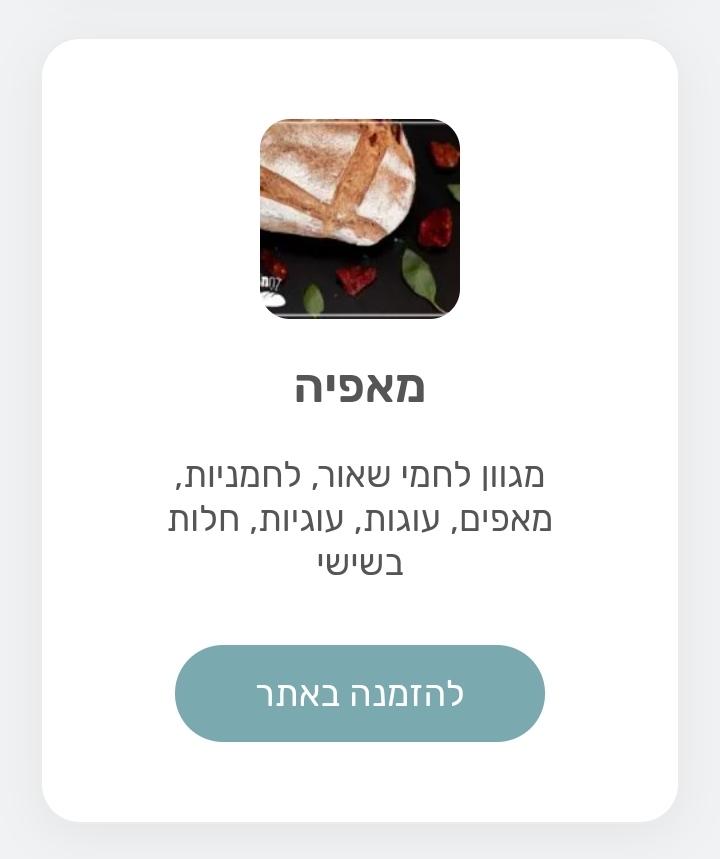Image resolution: width=720 pixels, height=859 pixels.
Task: Tap the להזמנה באתר order button
Action: coord(360,693)
